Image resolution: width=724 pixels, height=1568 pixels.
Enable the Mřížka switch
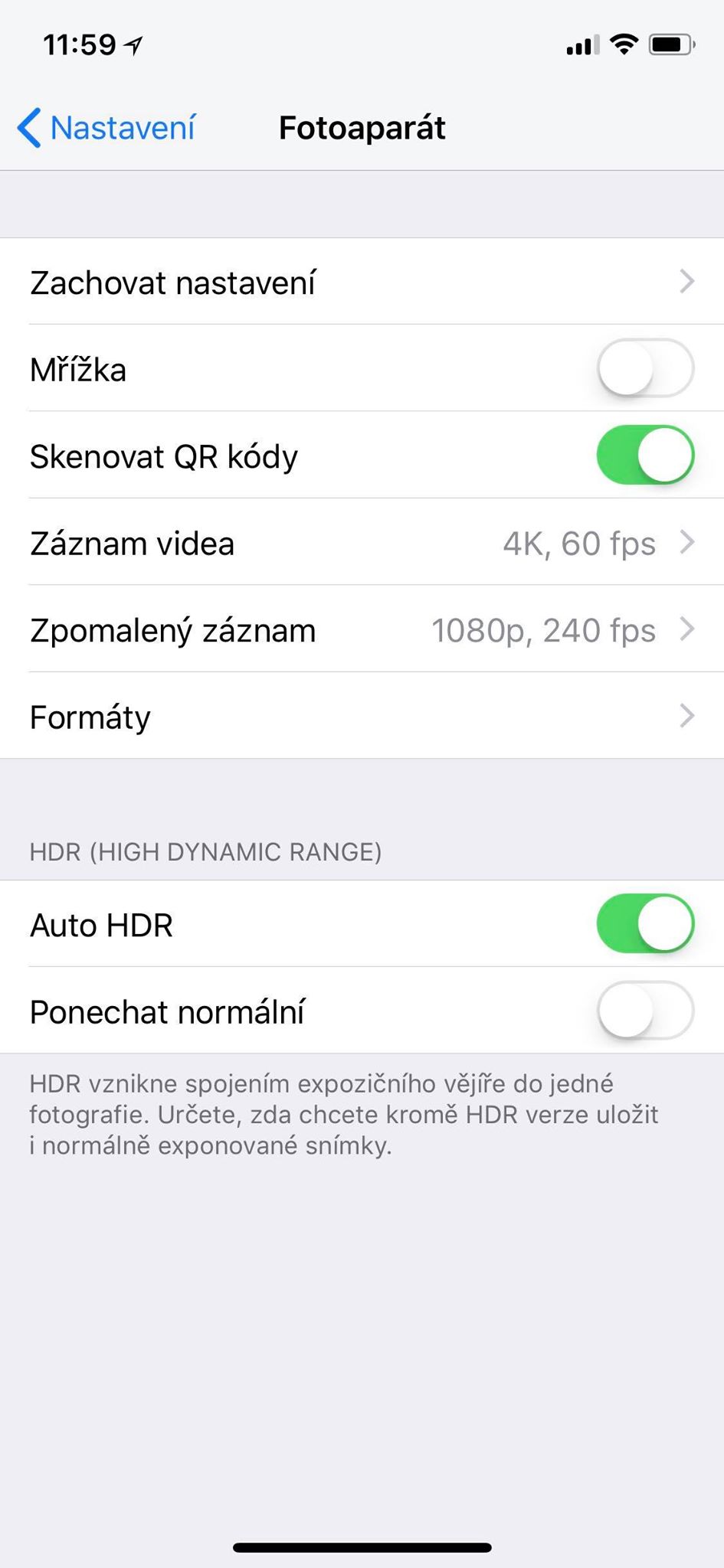pyautogui.click(x=645, y=368)
